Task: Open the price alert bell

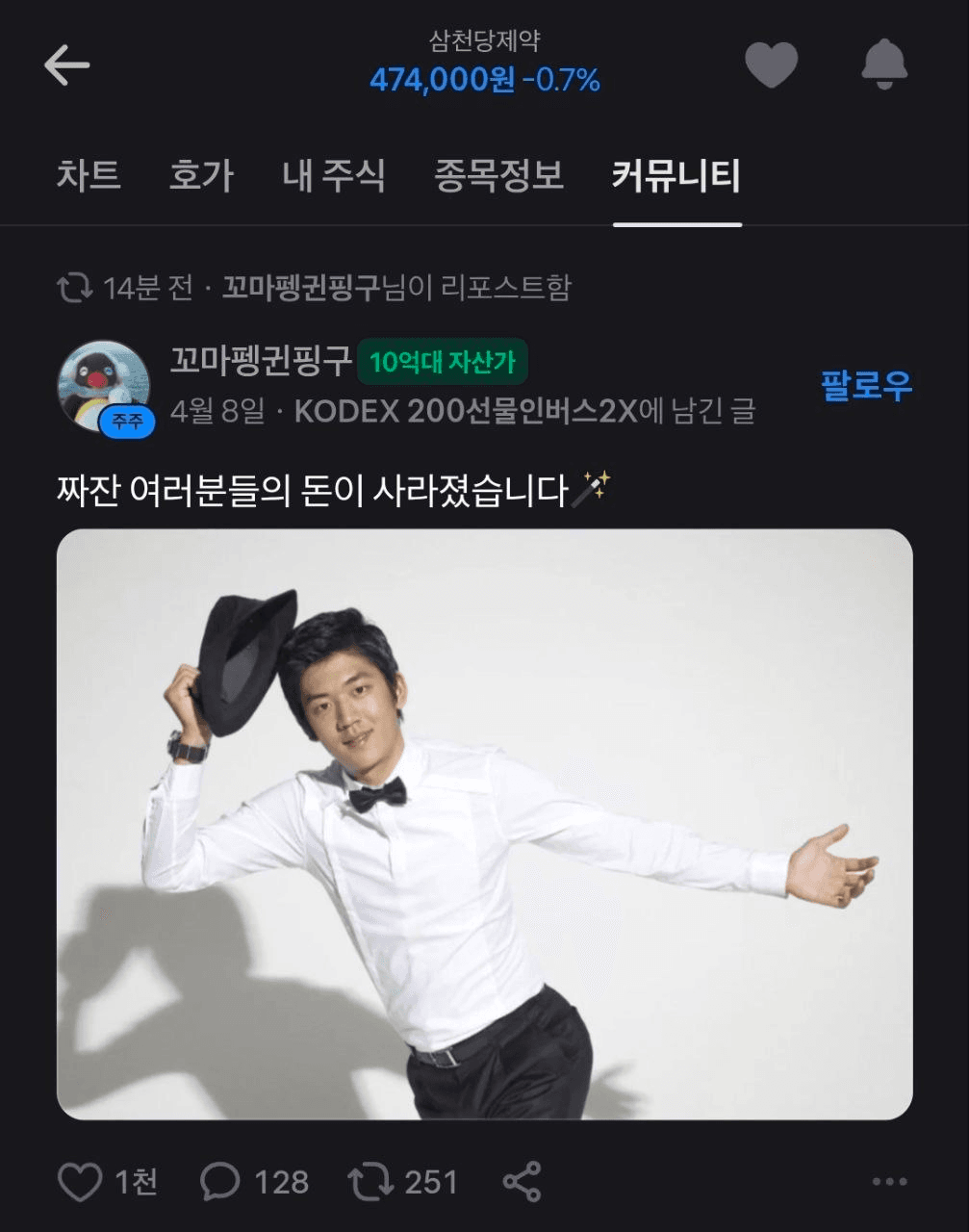Action: [883, 64]
